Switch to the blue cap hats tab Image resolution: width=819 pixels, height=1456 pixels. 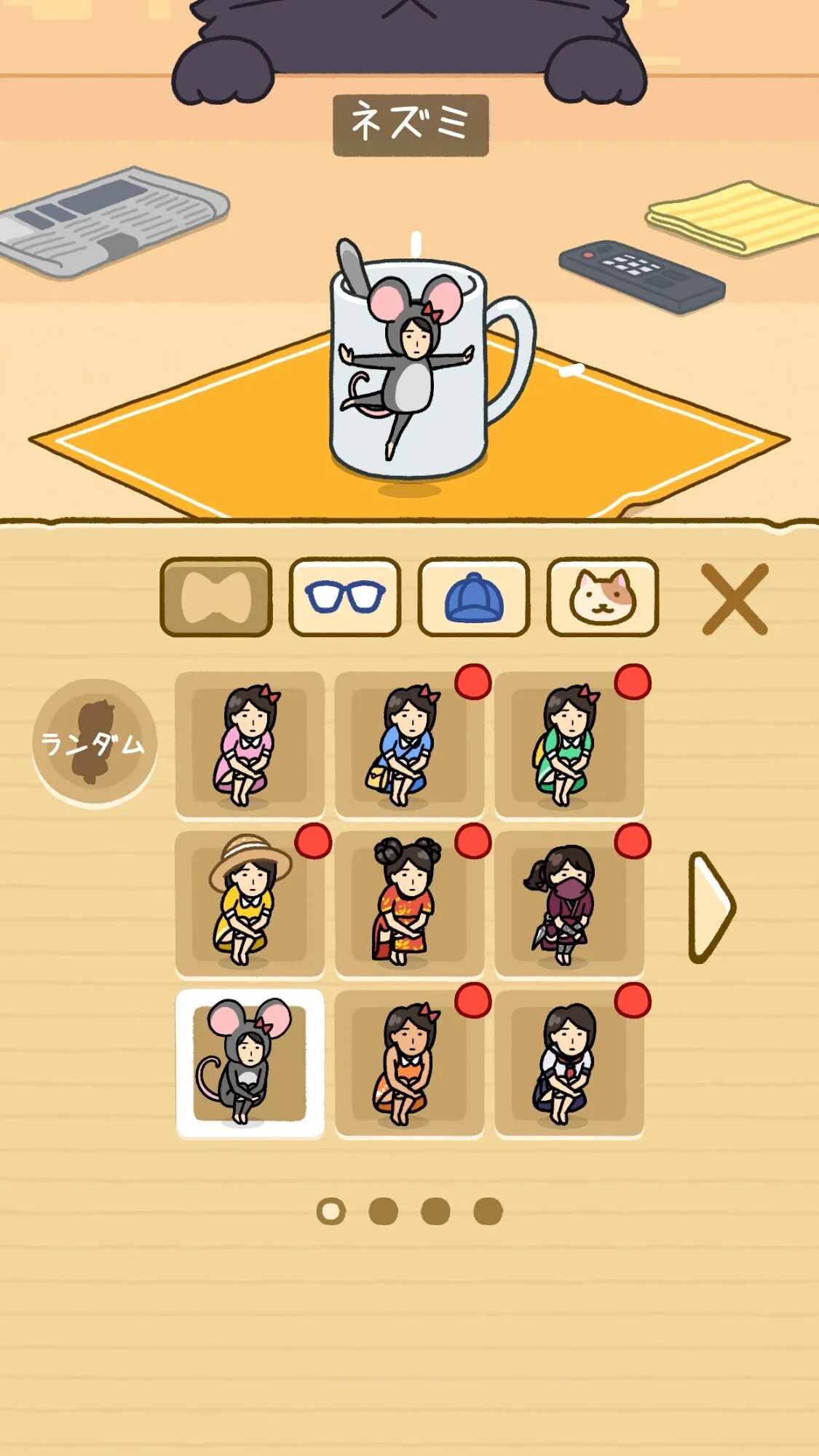[x=473, y=597]
